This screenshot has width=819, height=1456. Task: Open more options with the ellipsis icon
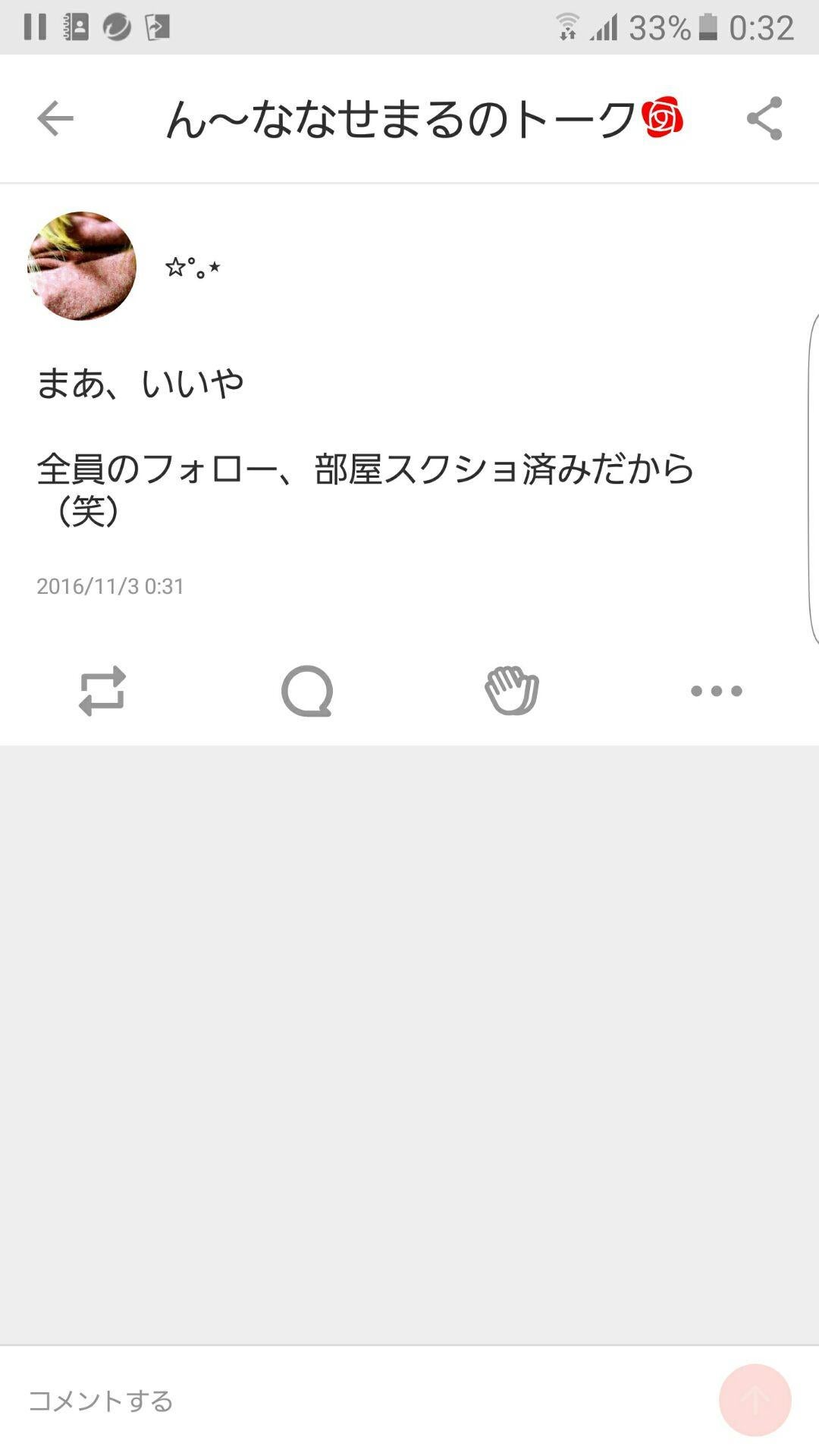point(715,692)
